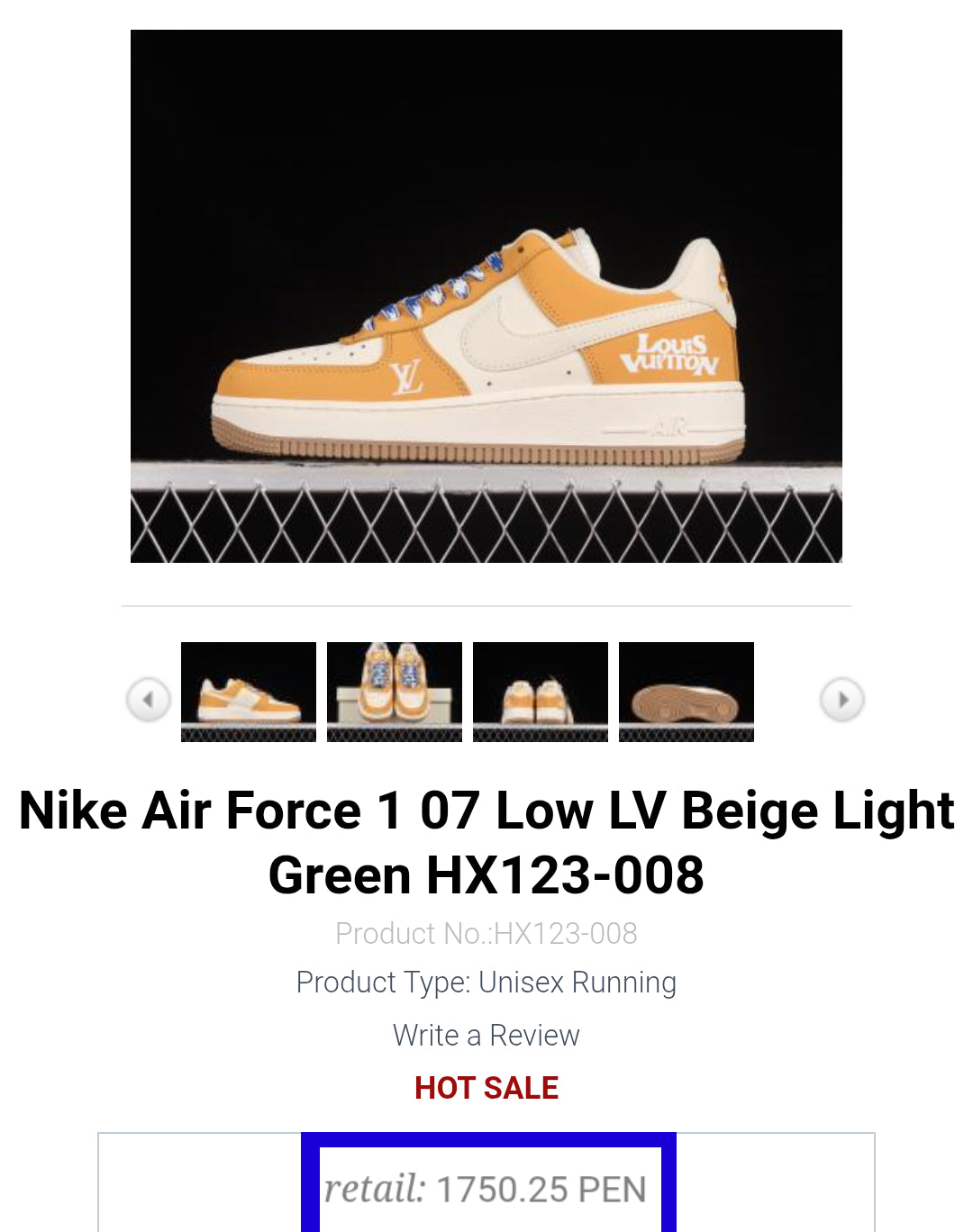The width and height of the screenshot is (973, 1232).
Task: Show previous gallery thumbnails with left arrow
Action: tap(149, 699)
